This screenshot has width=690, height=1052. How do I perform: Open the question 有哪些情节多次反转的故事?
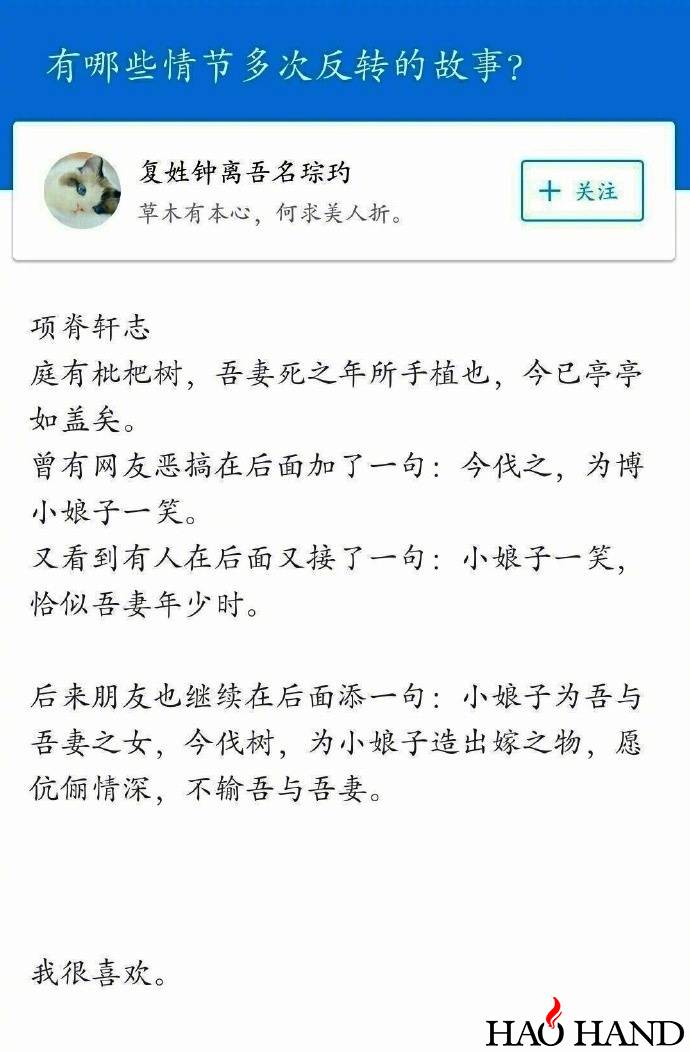[285, 67]
